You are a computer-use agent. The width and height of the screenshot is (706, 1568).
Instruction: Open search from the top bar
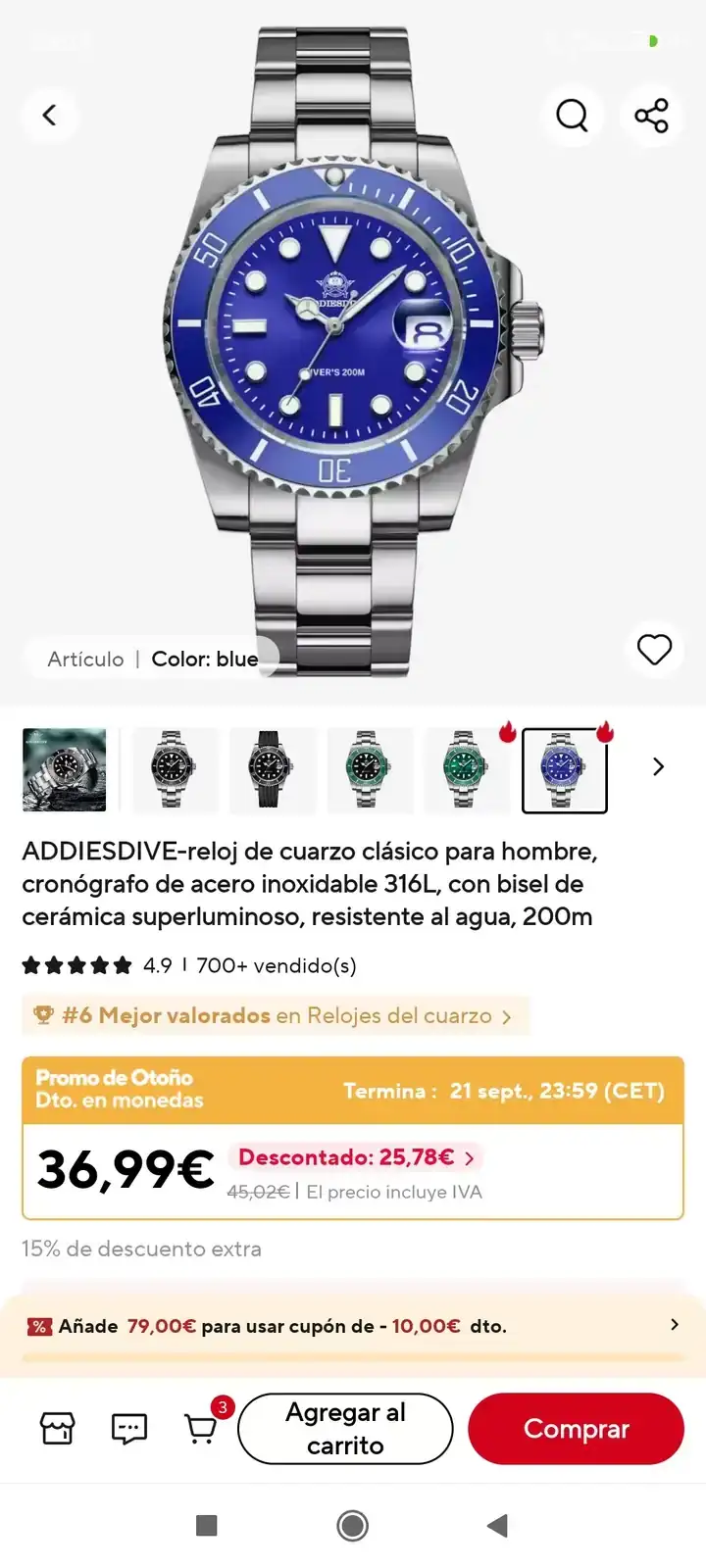[572, 116]
